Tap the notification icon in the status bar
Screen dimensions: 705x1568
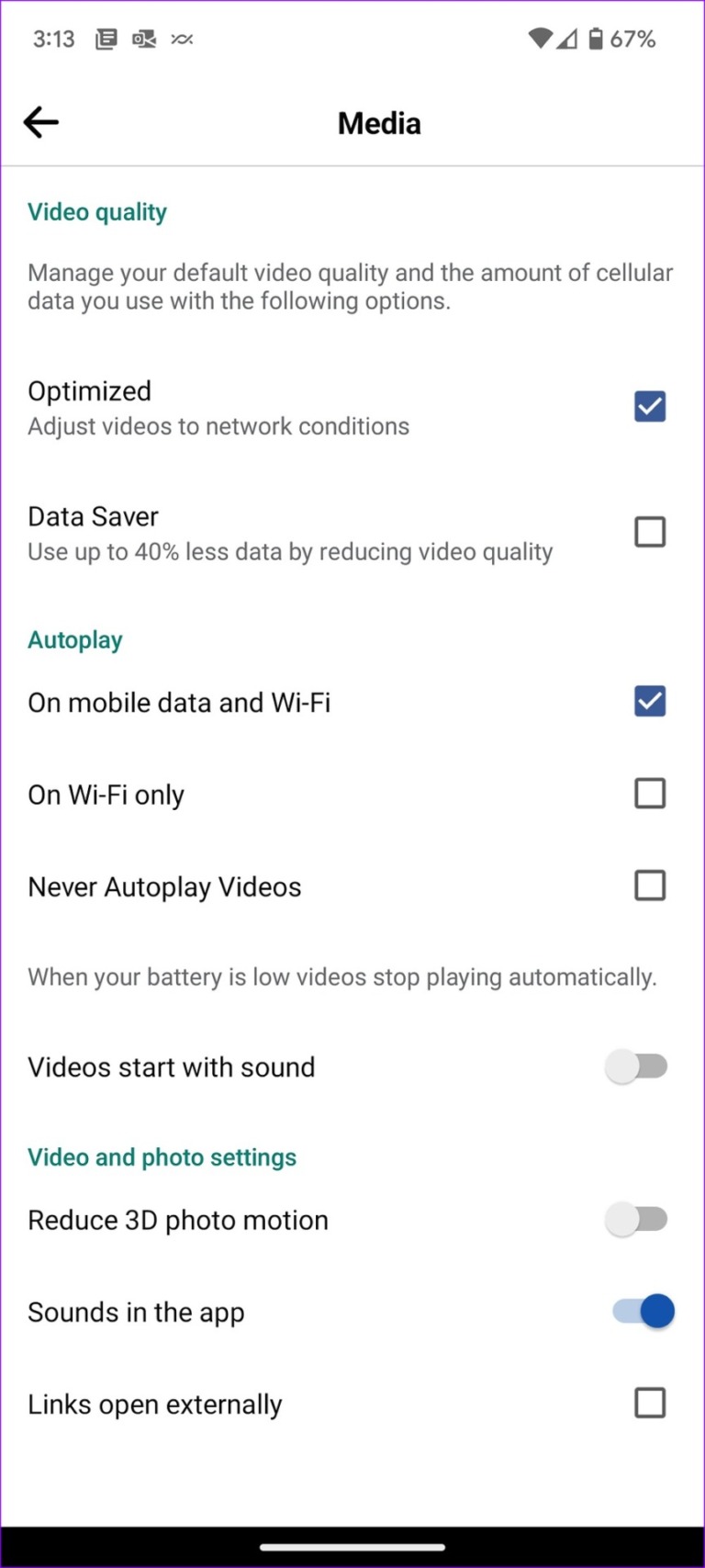point(106,39)
